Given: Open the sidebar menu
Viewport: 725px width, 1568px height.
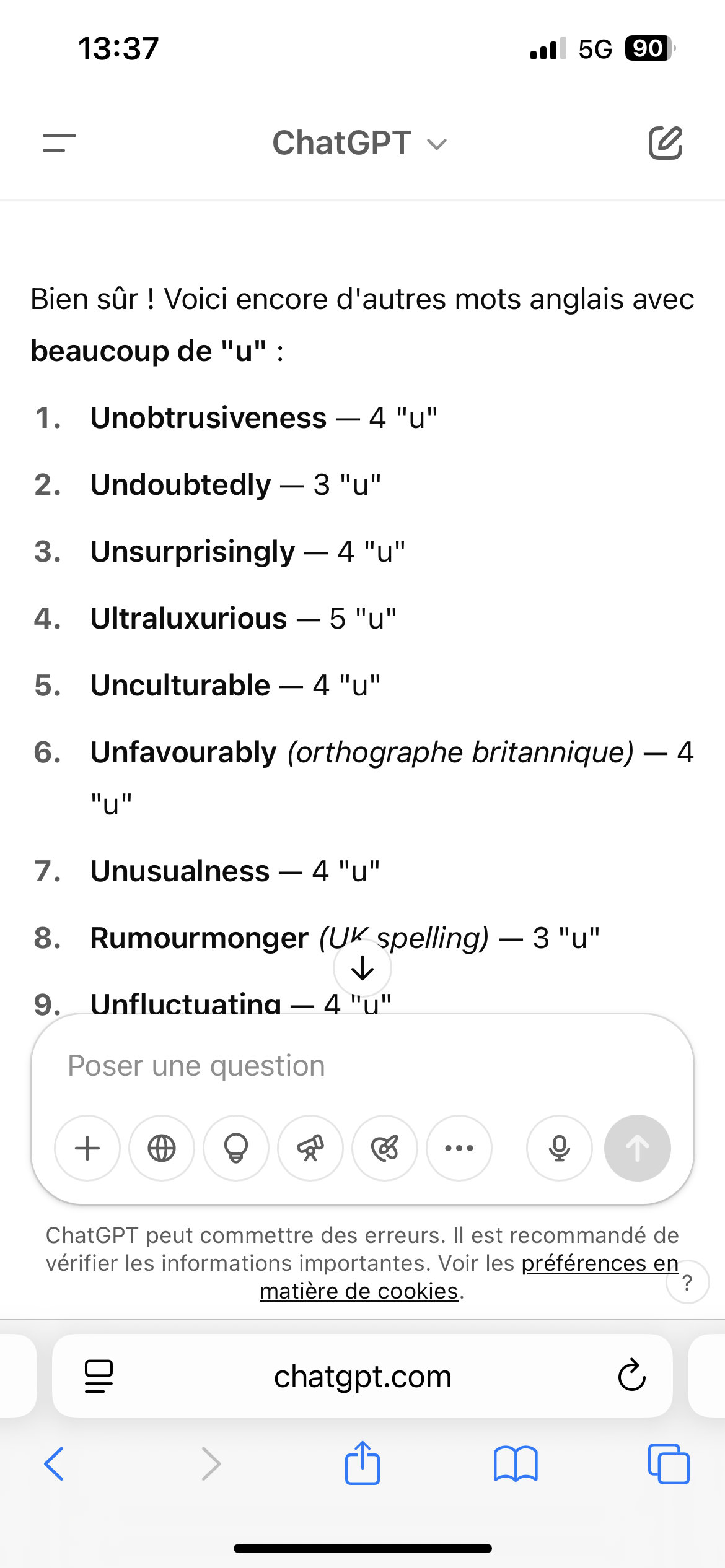Looking at the screenshot, I should pyautogui.click(x=59, y=143).
